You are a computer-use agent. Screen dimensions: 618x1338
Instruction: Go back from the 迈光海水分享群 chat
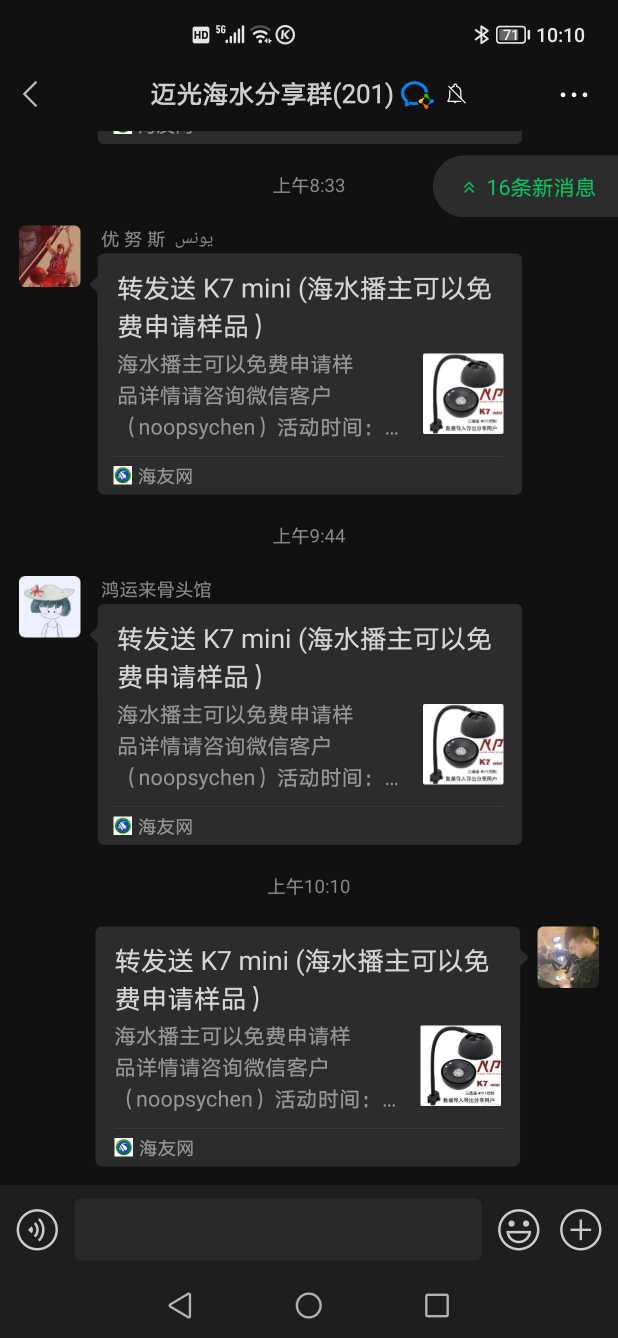tap(31, 95)
